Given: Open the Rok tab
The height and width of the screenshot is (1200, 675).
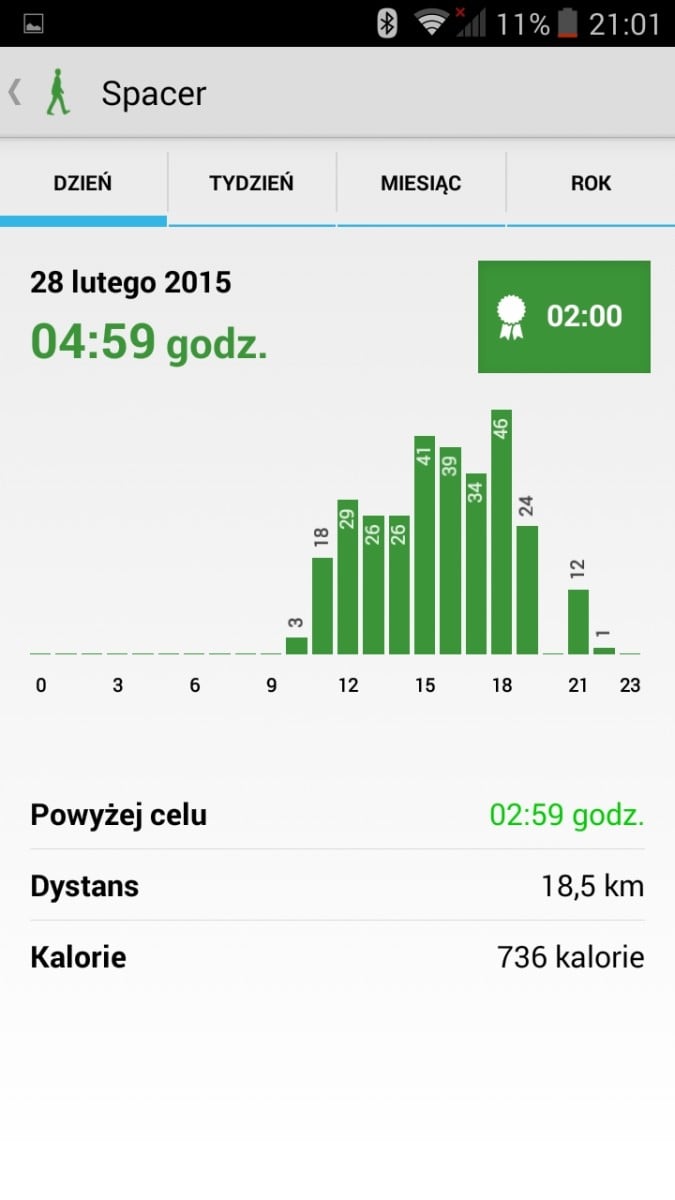Looking at the screenshot, I should [x=591, y=184].
